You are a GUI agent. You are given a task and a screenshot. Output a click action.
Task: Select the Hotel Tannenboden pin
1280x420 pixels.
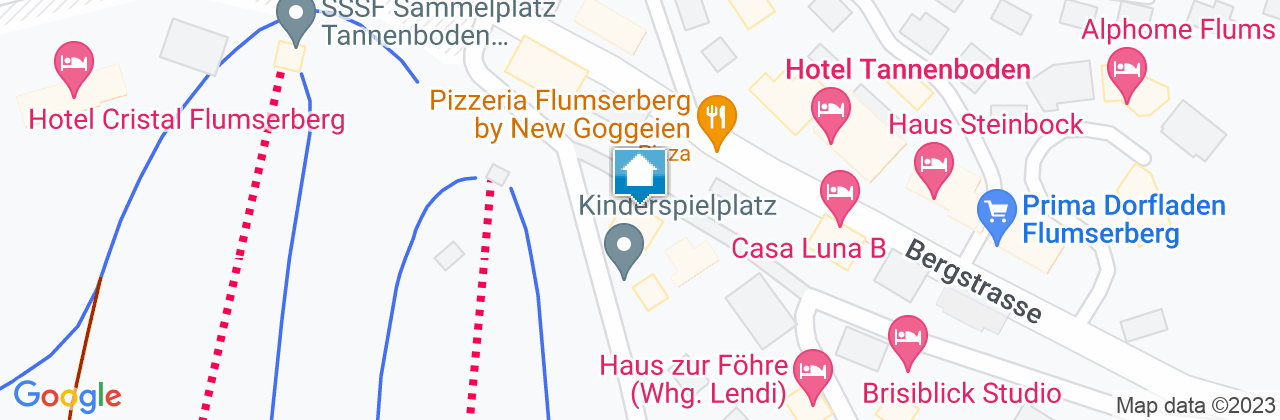[830, 104]
